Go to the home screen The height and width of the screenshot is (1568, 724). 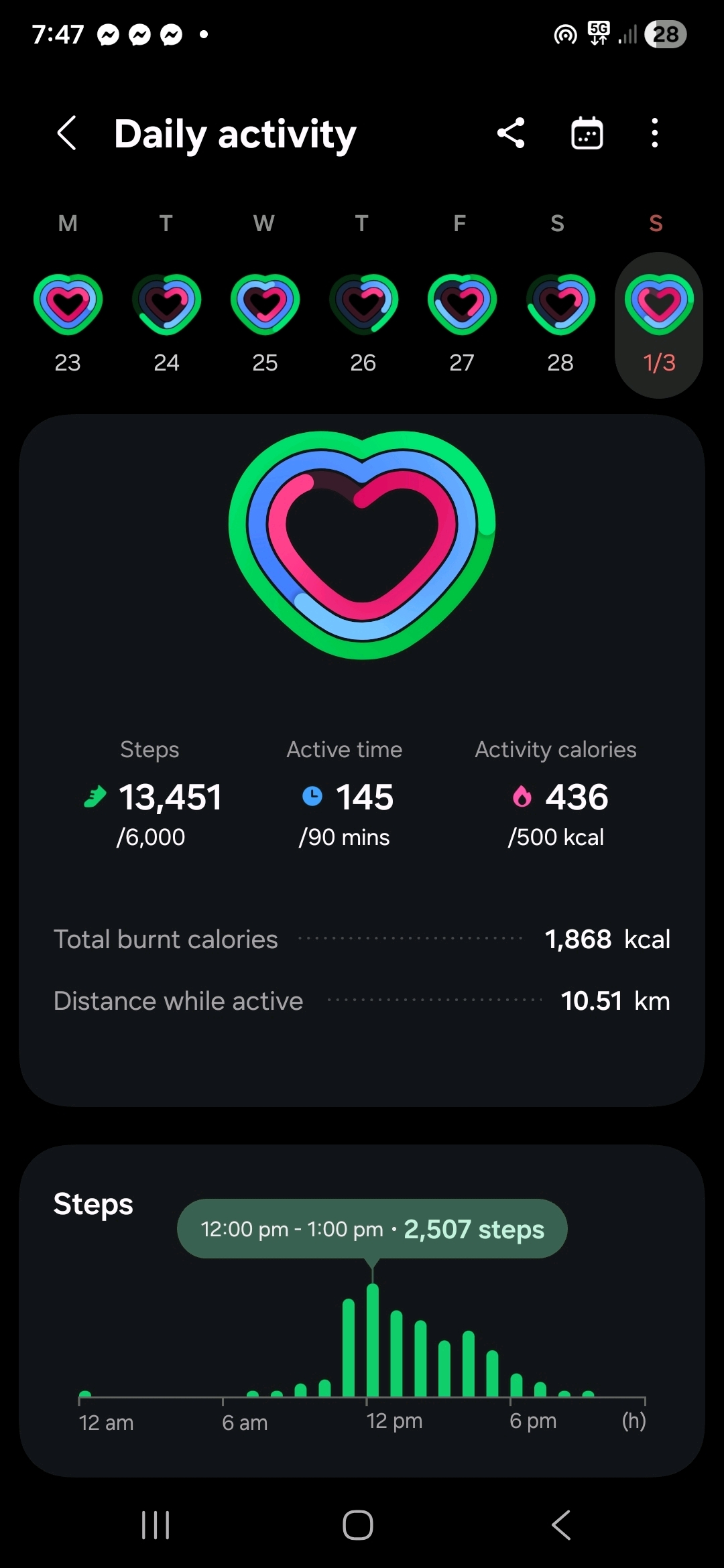point(358,1525)
